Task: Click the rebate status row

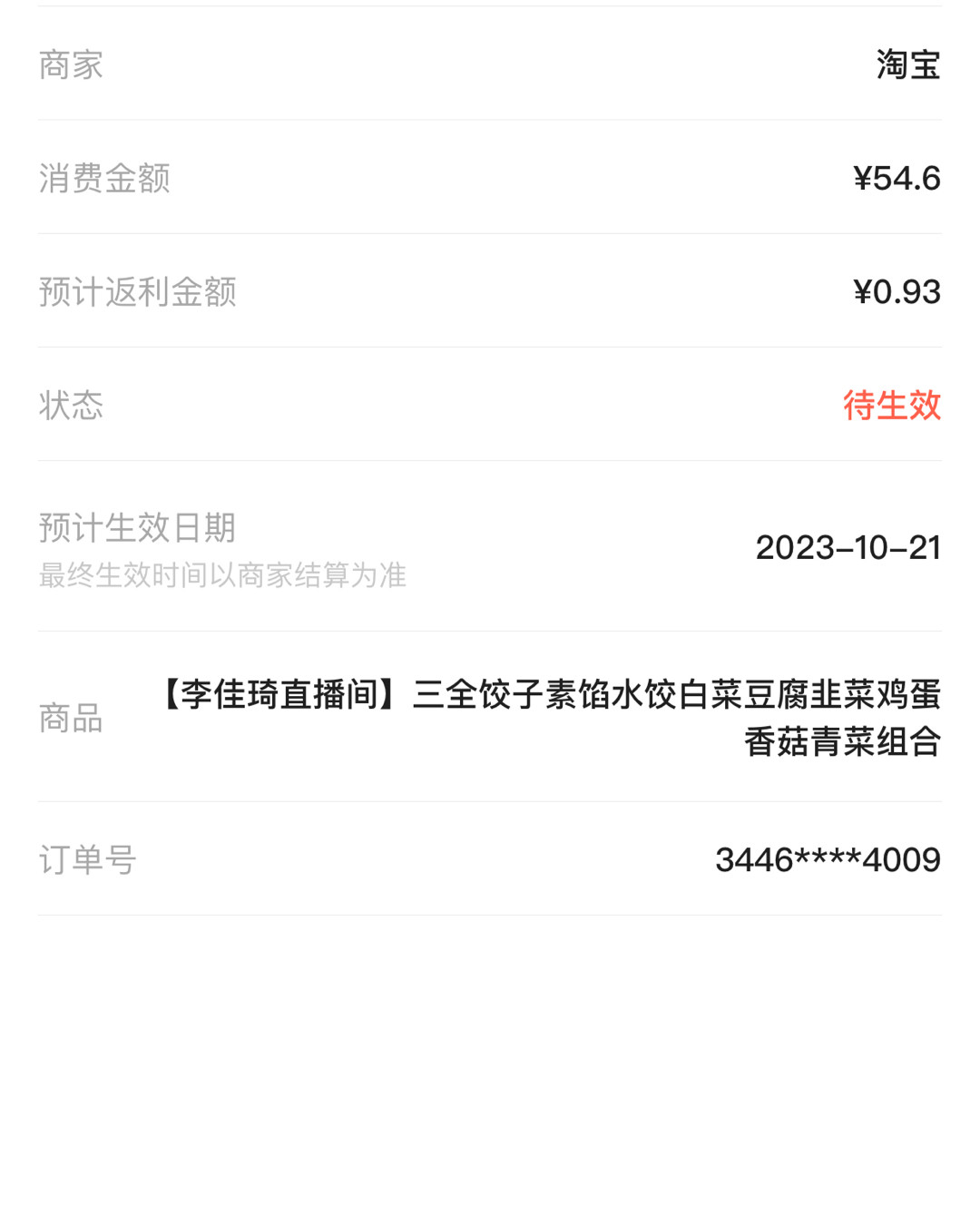Action: tap(490, 407)
